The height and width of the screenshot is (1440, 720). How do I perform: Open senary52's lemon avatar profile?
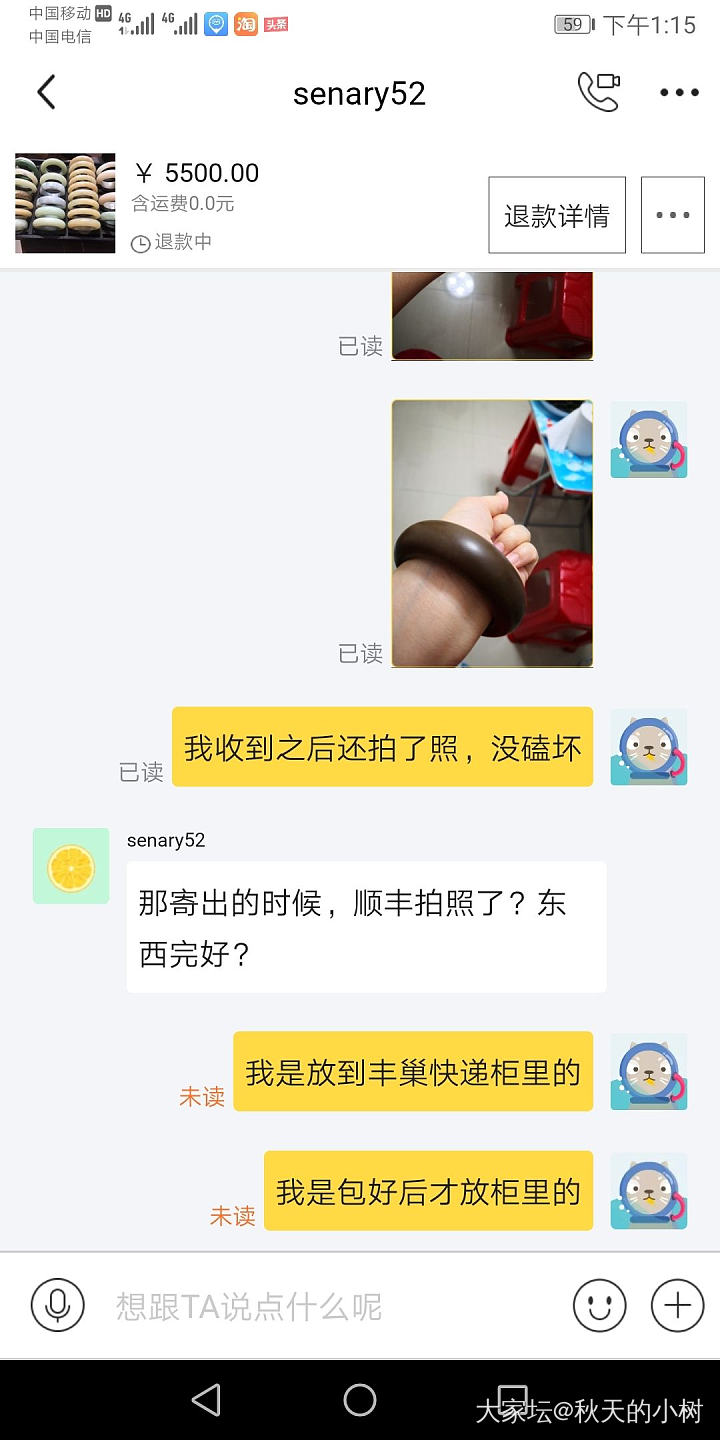[71, 866]
